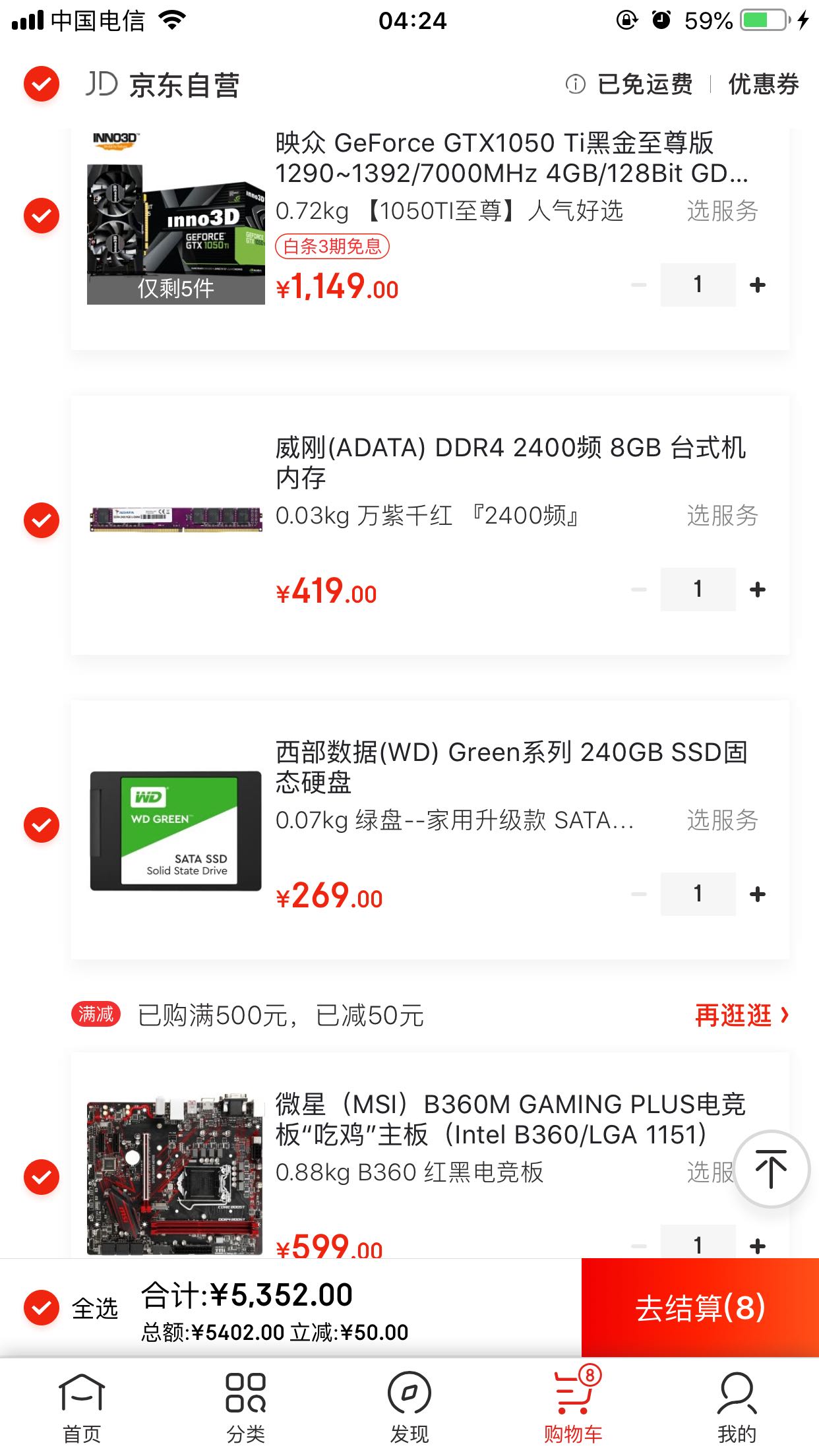
Task: Uncheck the MSI B360M motherboard
Action: [42, 1177]
